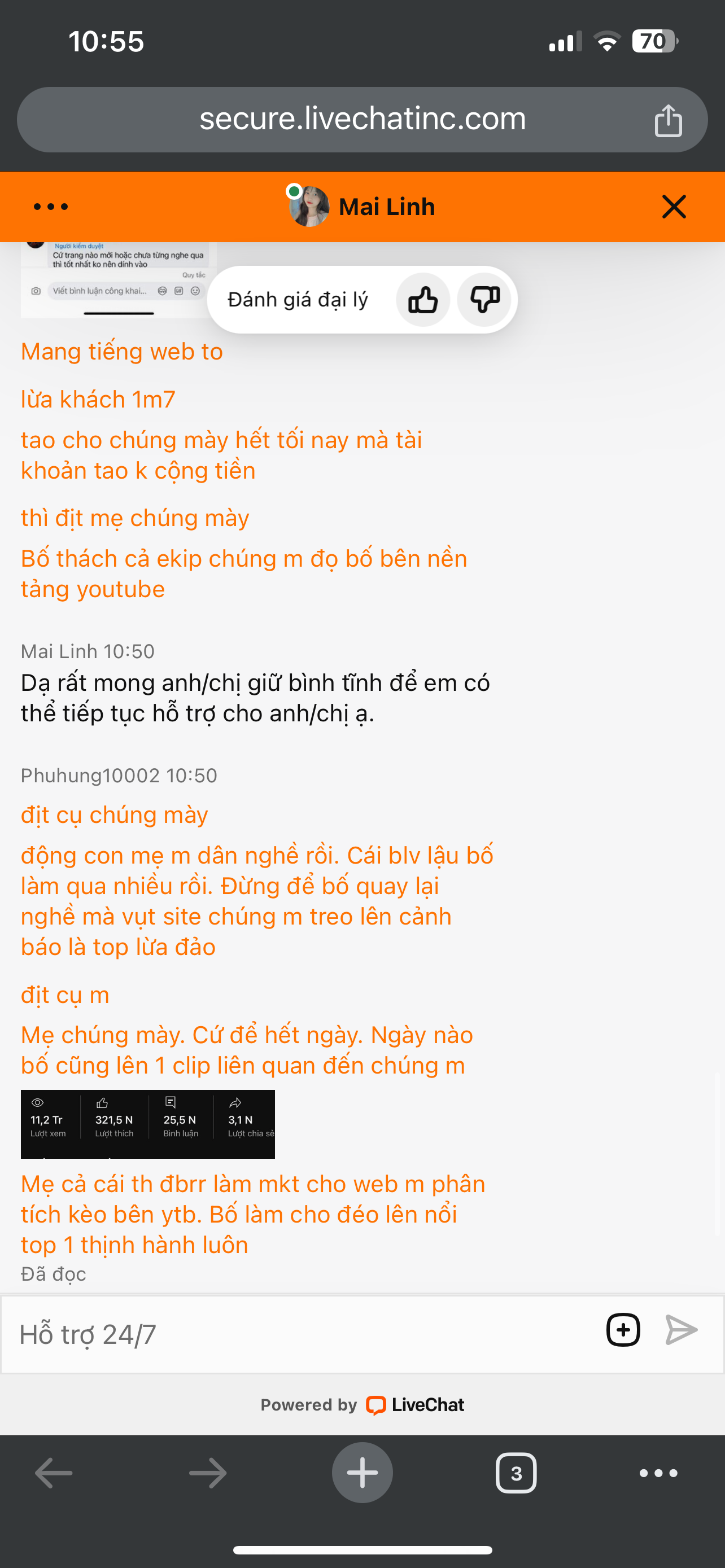Tap the secure.livechatinc.com address bar
Screen dimensions: 725x1568
(361, 119)
